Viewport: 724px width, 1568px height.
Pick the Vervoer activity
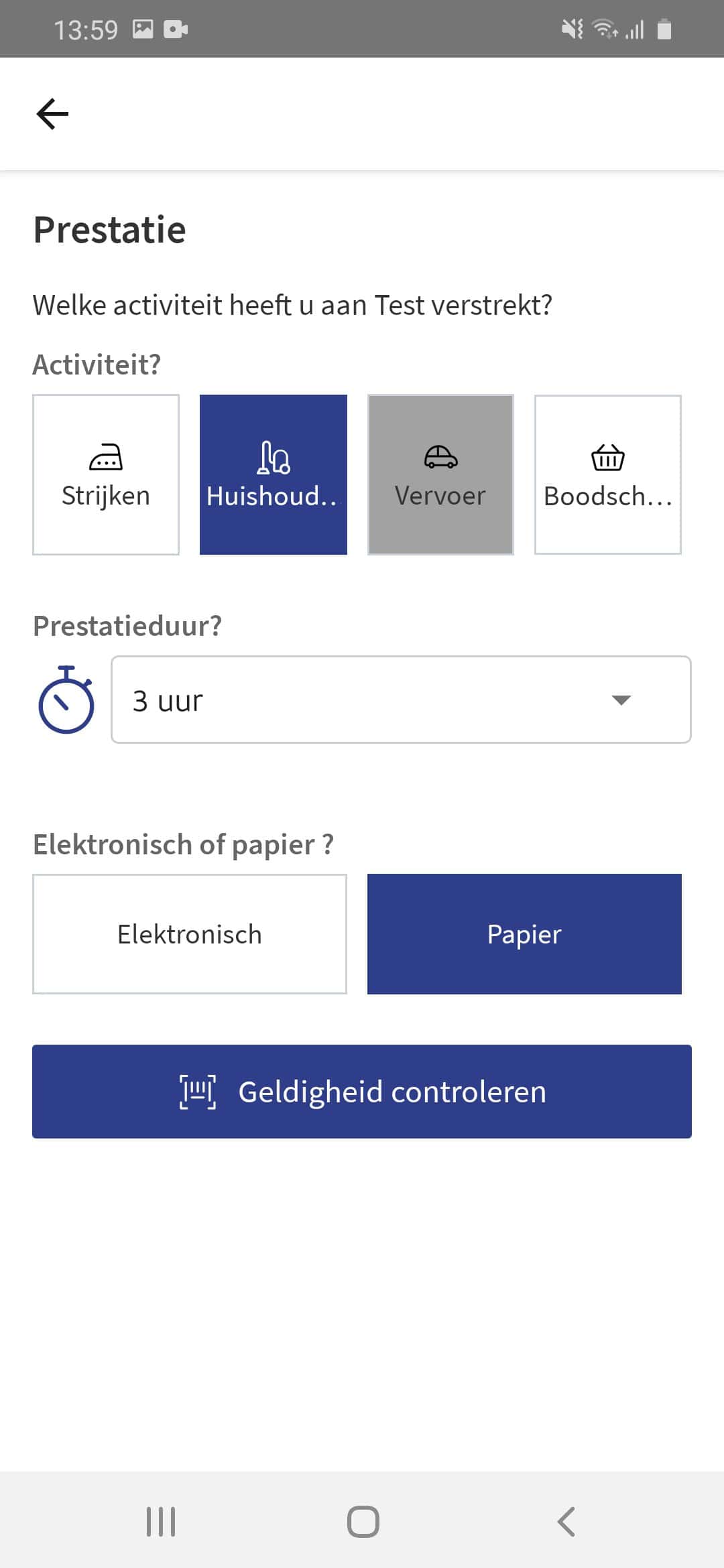[x=440, y=474]
